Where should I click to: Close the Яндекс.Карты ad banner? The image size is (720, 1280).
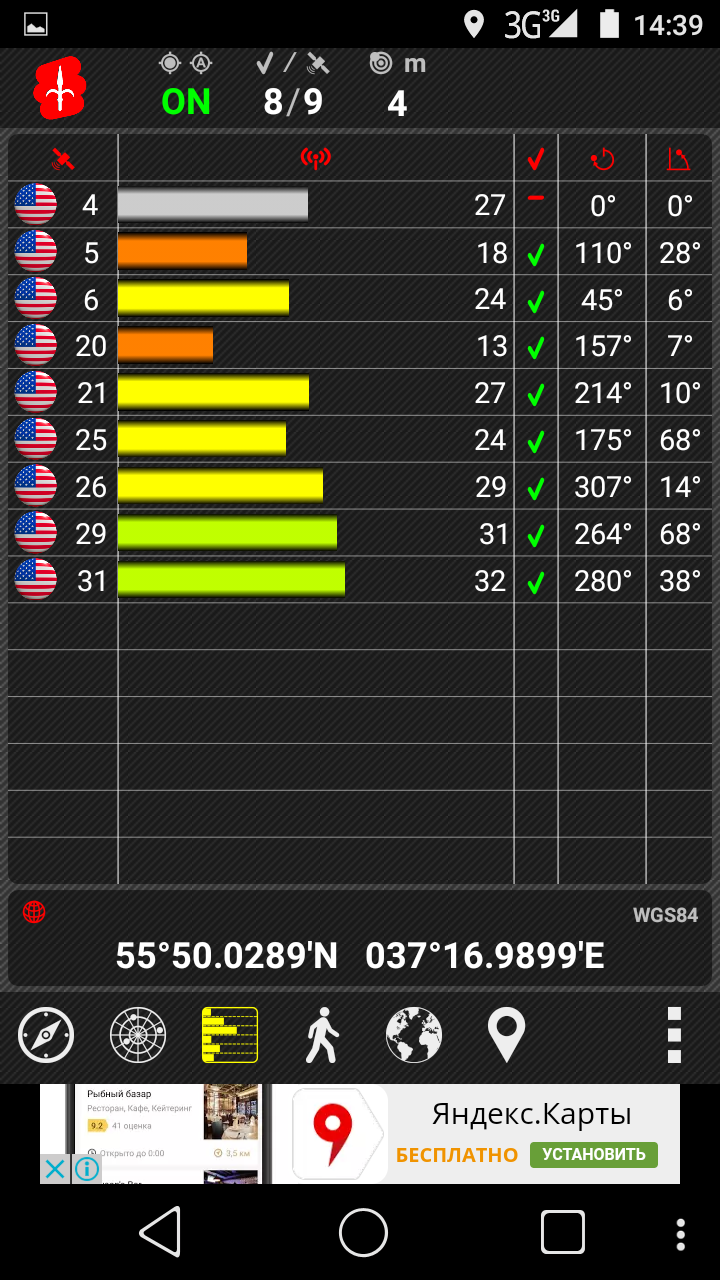coord(55,1168)
